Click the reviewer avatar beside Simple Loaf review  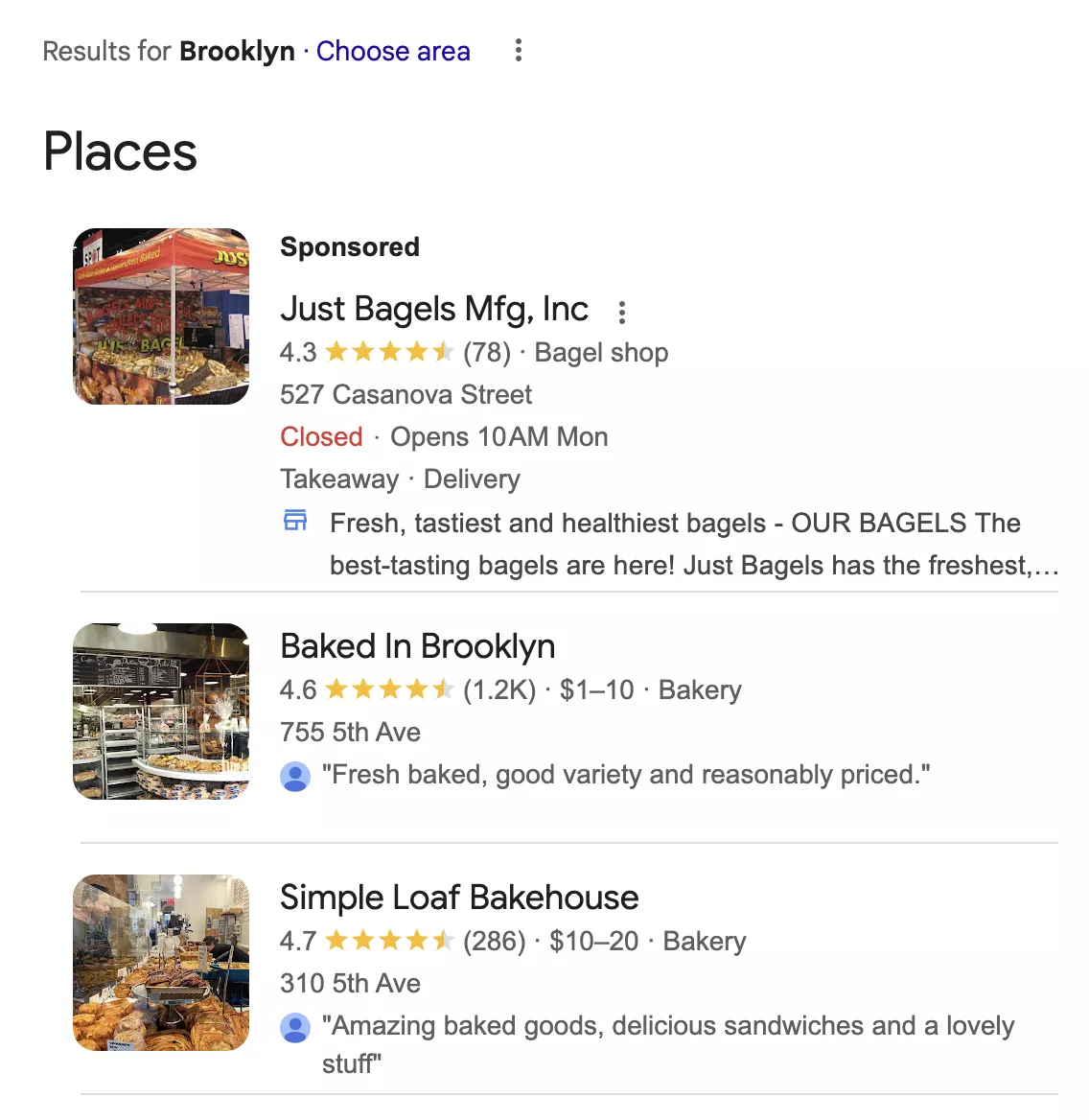tap(295, 1027)
